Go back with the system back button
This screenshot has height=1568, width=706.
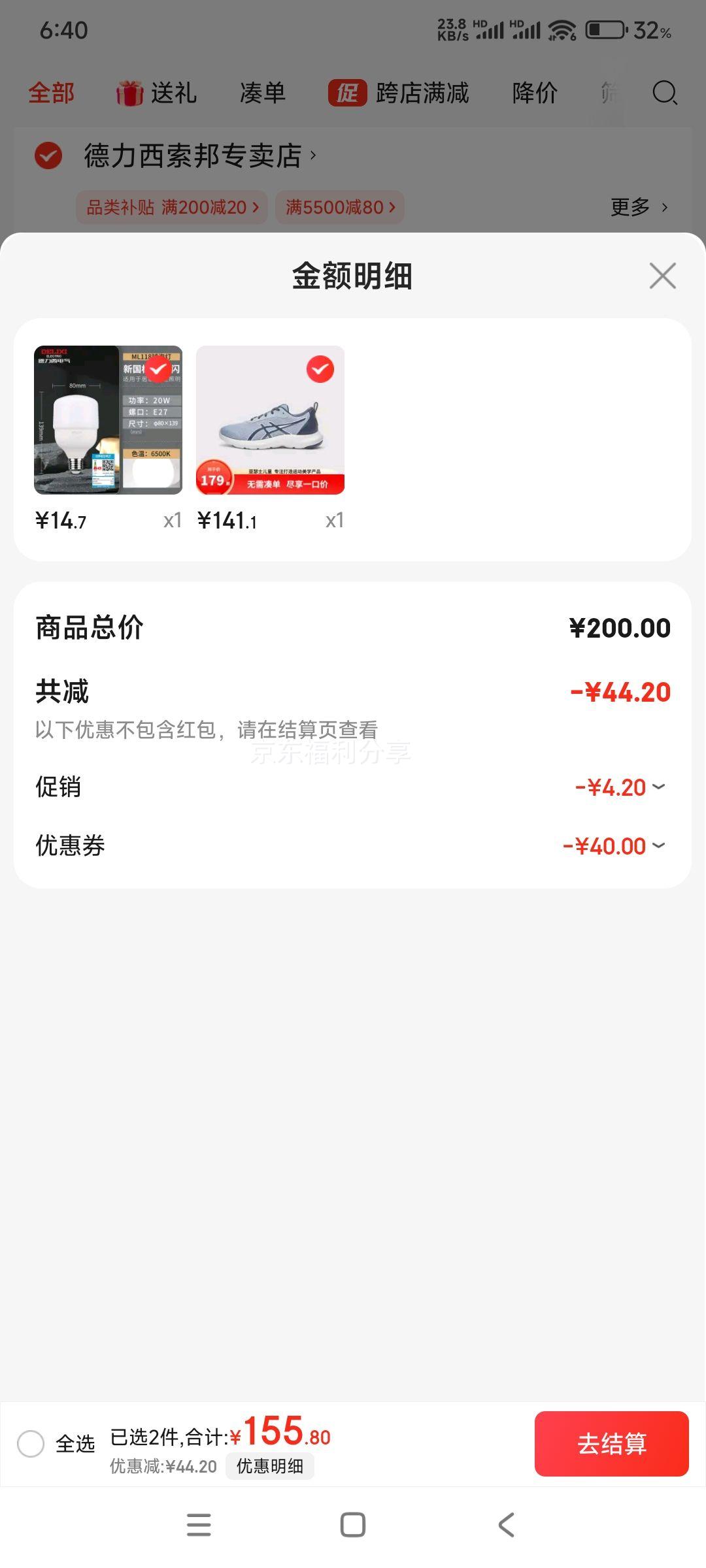tap(507, 1525)
